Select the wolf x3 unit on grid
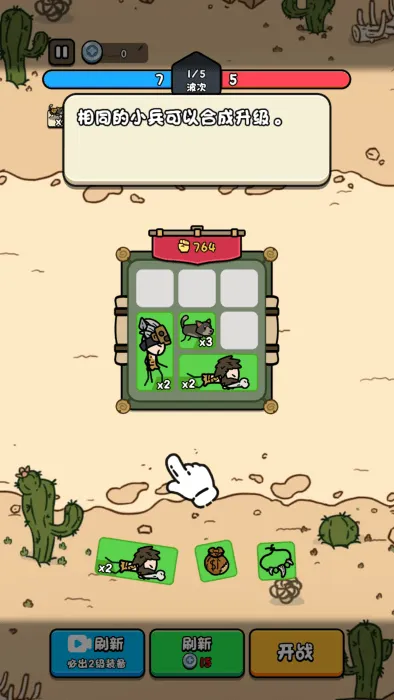The height and width of the screenshot is (700, 394). [x=197, y=330]
